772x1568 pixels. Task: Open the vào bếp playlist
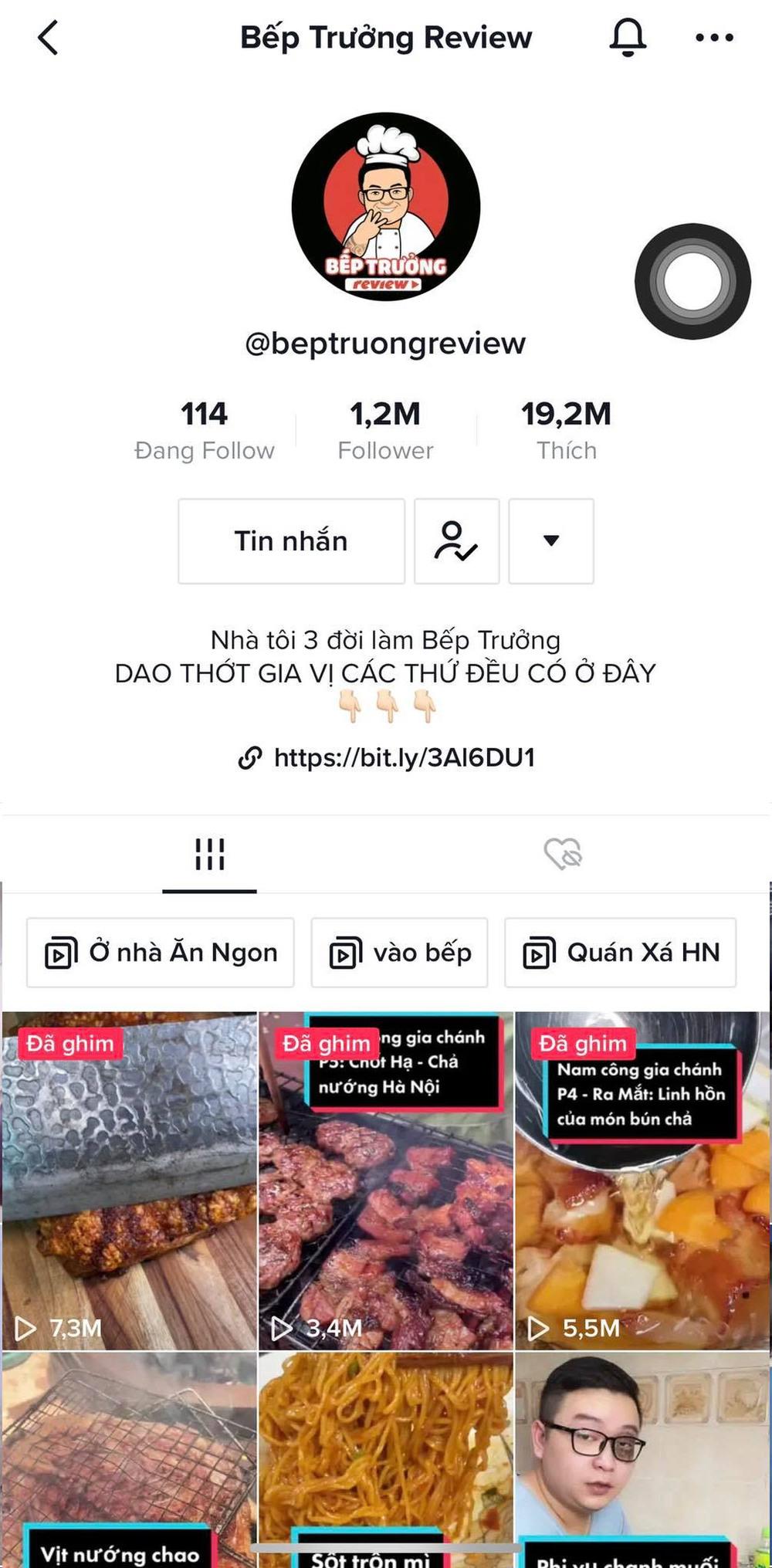click(399, 953)
